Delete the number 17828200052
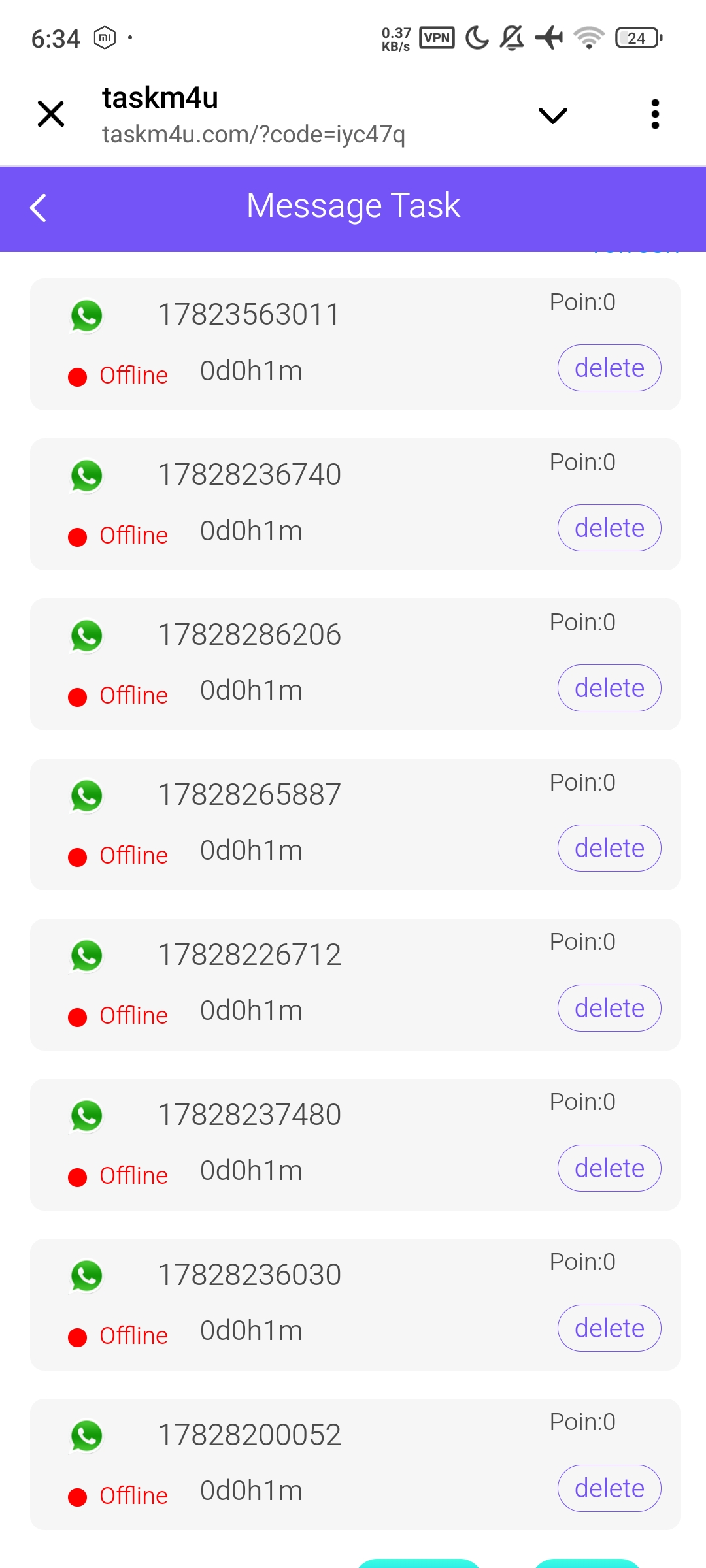 tap(609, 1488)
